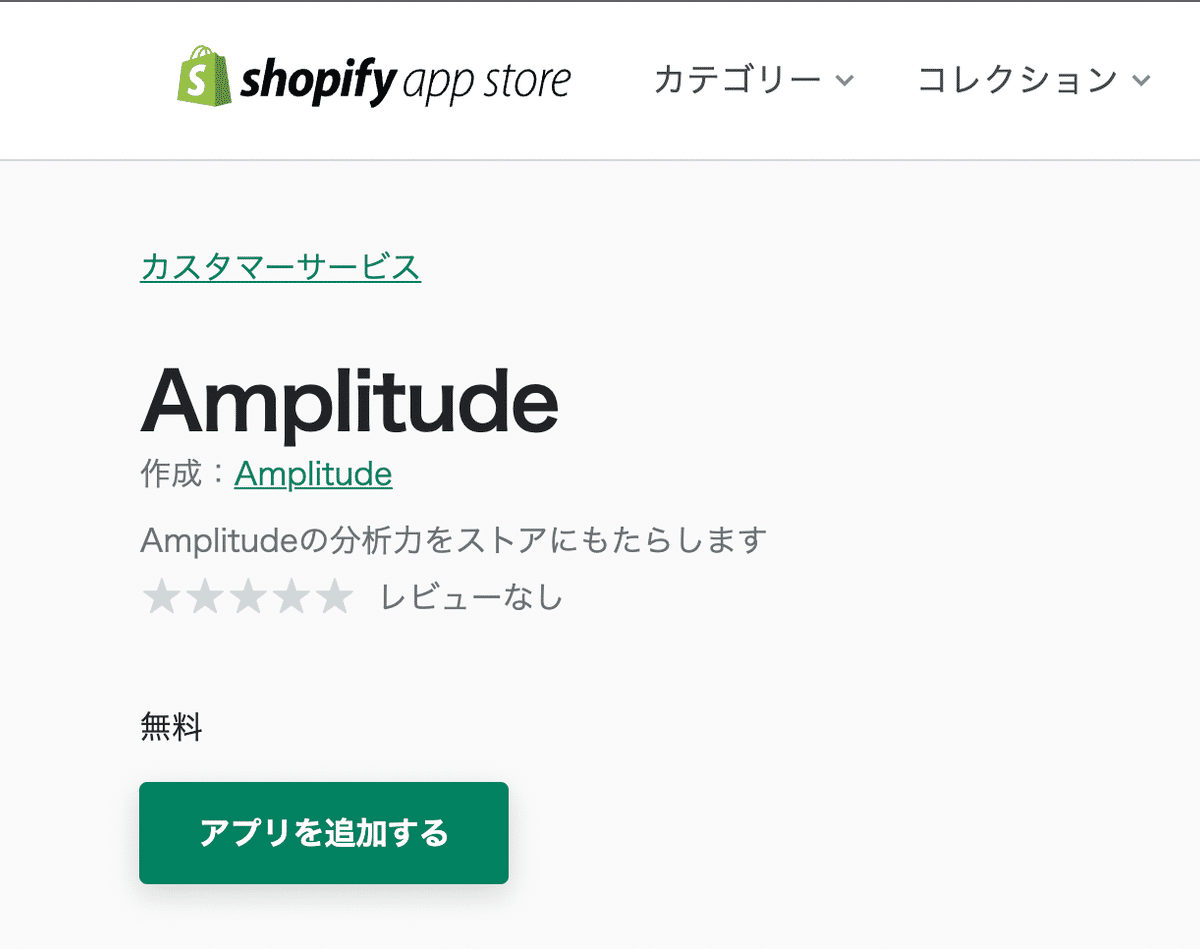Open the カスタマーサービス category link
Image resolution: width=1200 pixels, height=949 pixels.
(280, 267)
